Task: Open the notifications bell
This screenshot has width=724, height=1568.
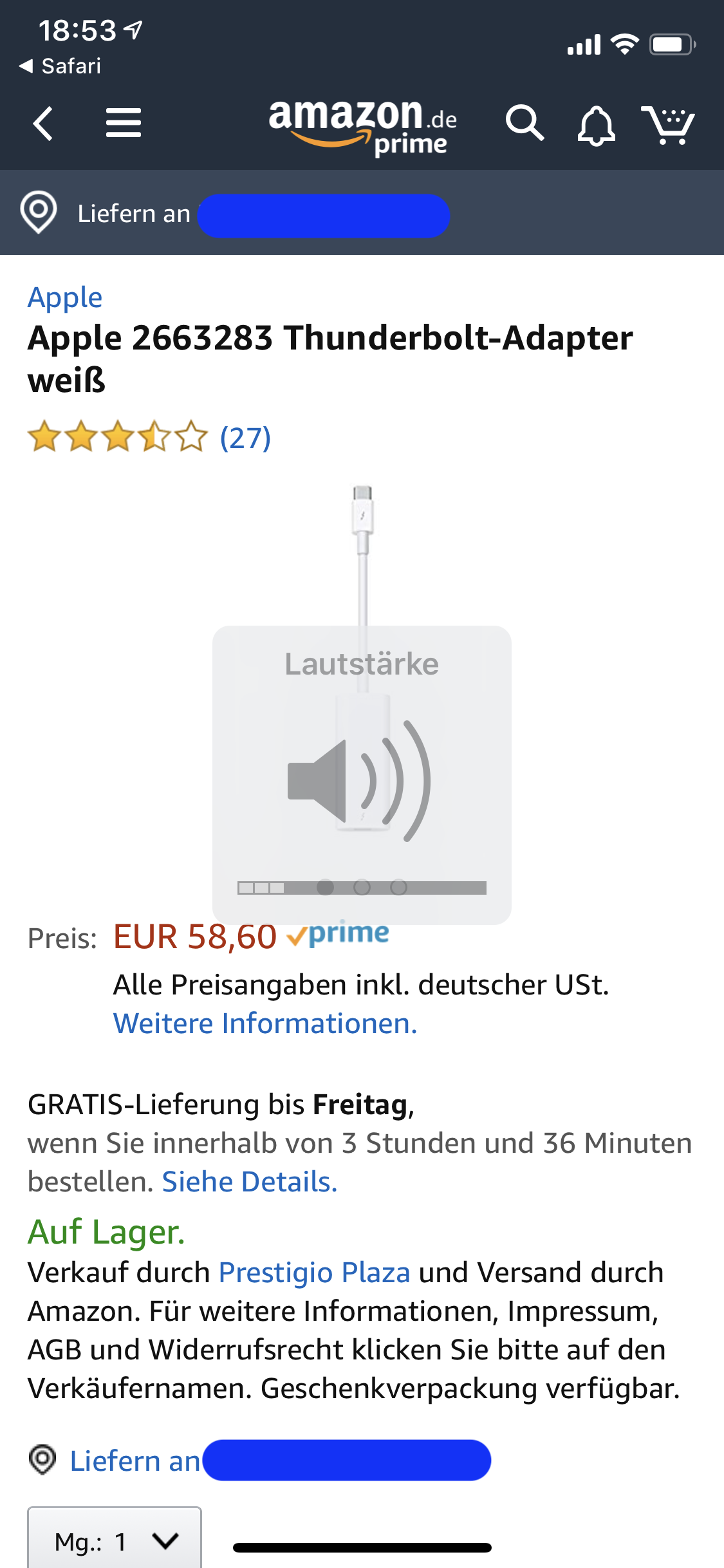Action: [596, 125]
